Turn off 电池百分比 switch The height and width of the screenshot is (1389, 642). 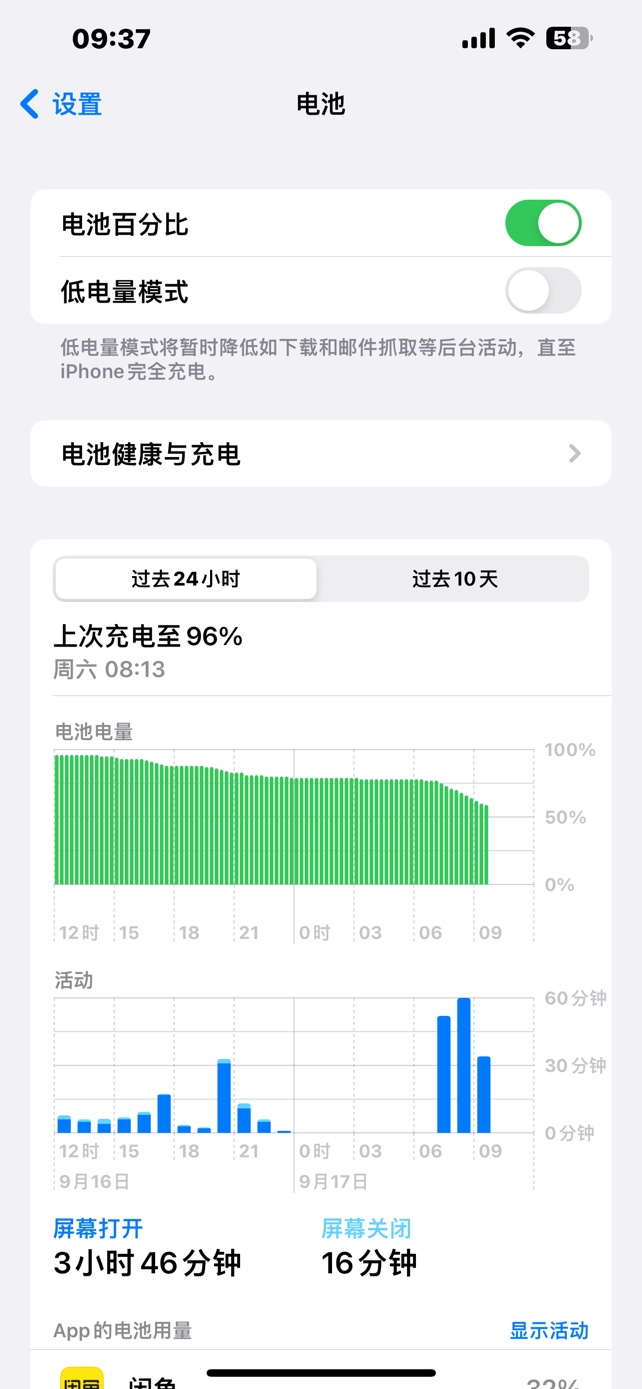542,224
